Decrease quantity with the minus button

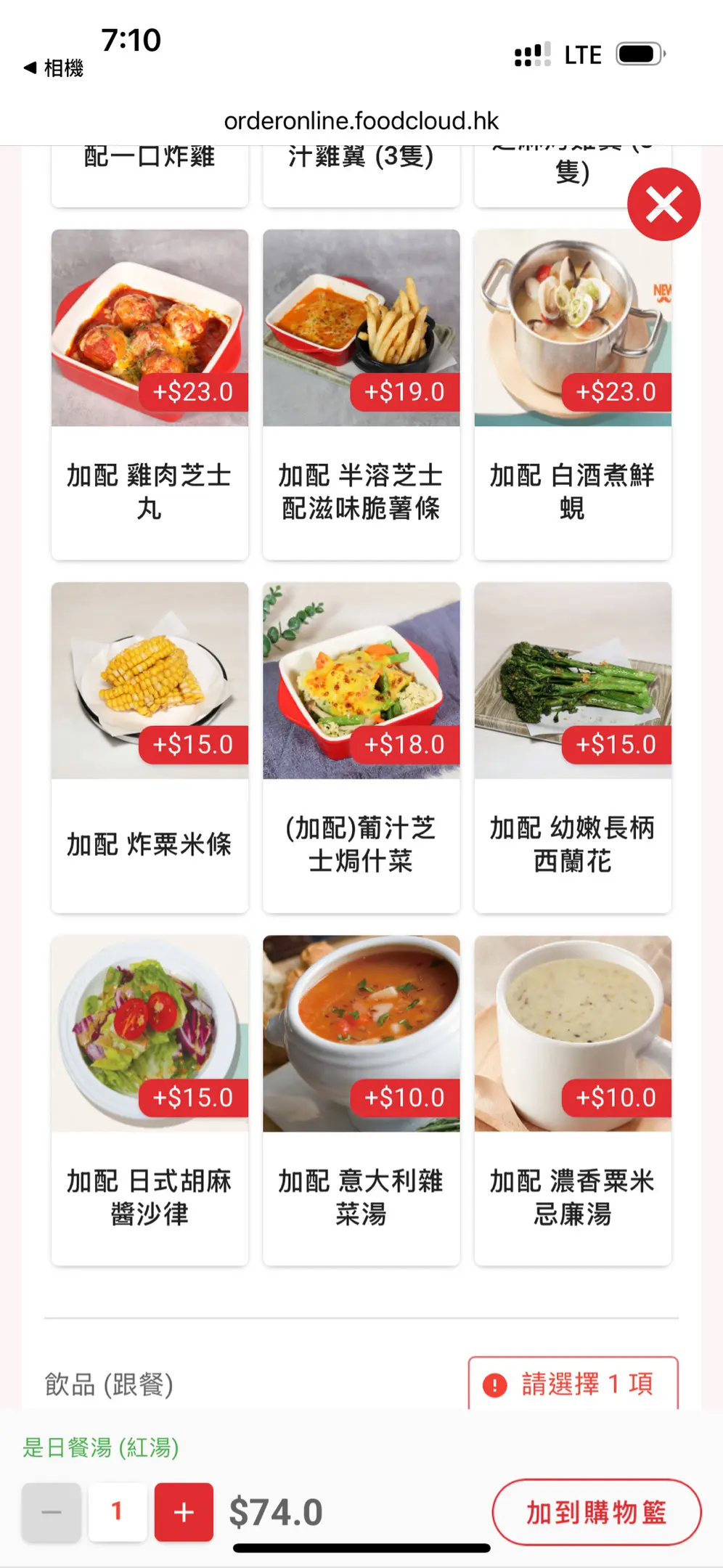pyautogui.click(x=52, y=1512)
